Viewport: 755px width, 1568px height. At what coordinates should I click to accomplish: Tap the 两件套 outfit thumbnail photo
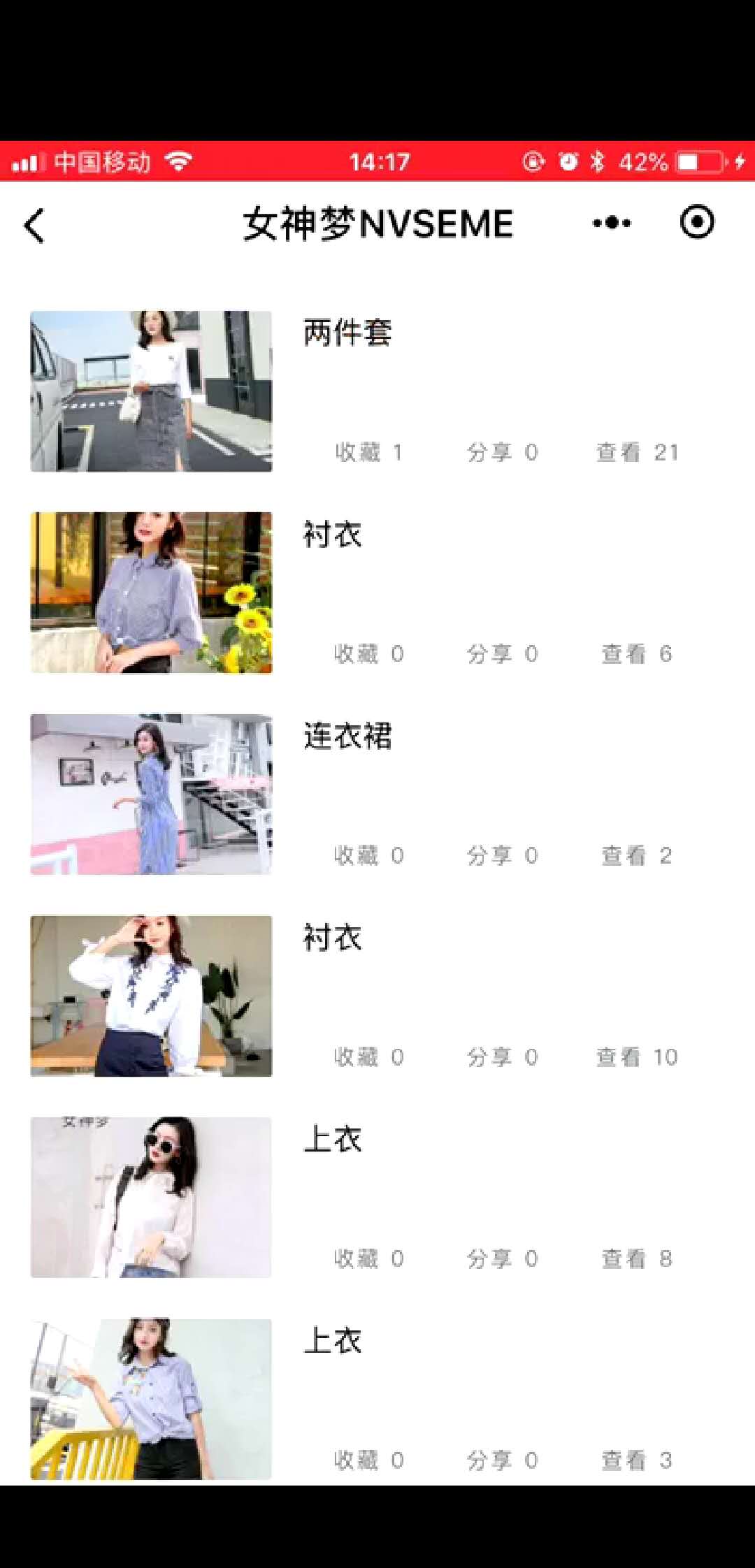click(x=151, y=392)
